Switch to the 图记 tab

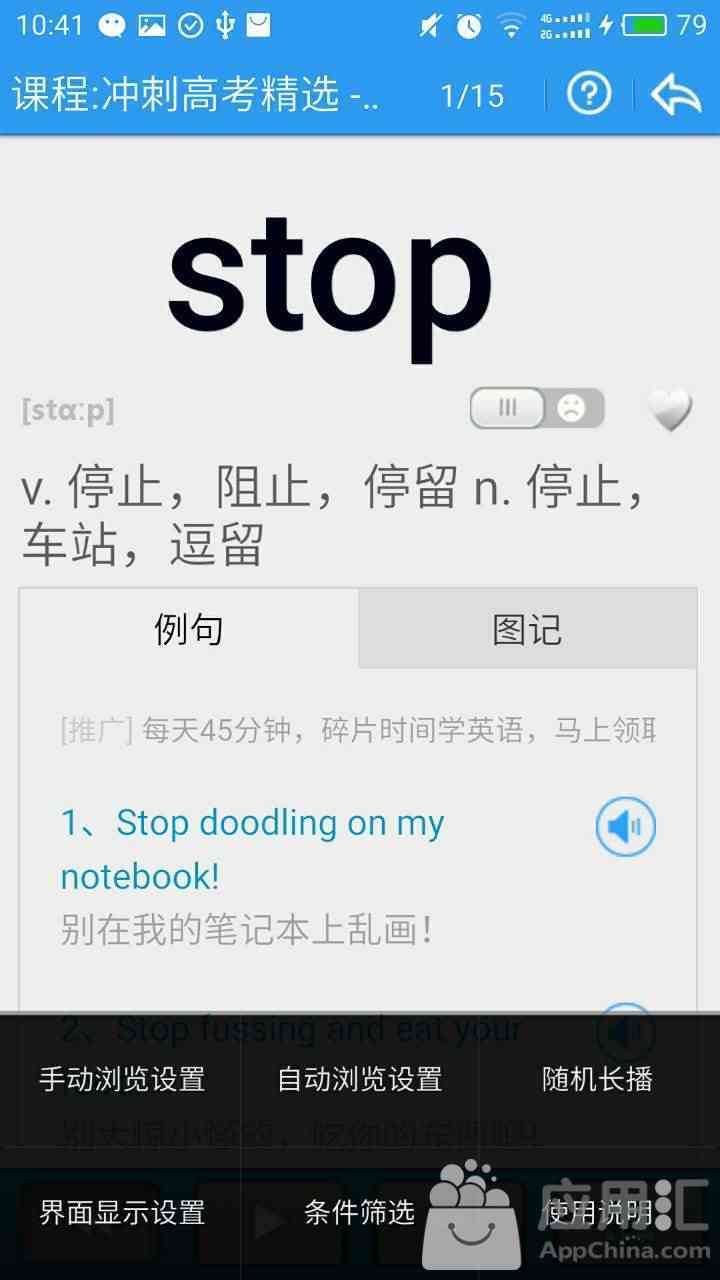coord(527,629)
